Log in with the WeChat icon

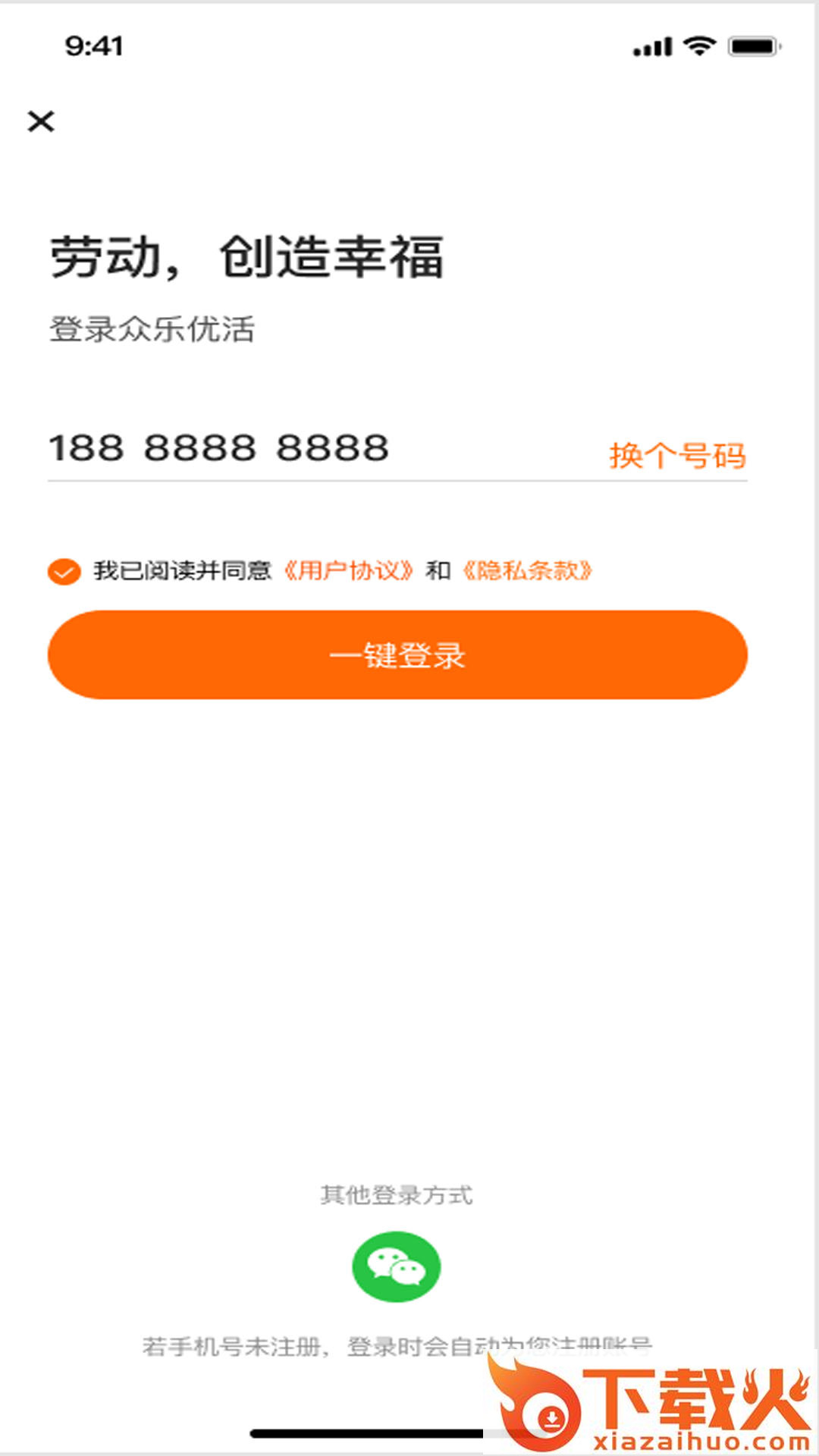click(396, 1267)
